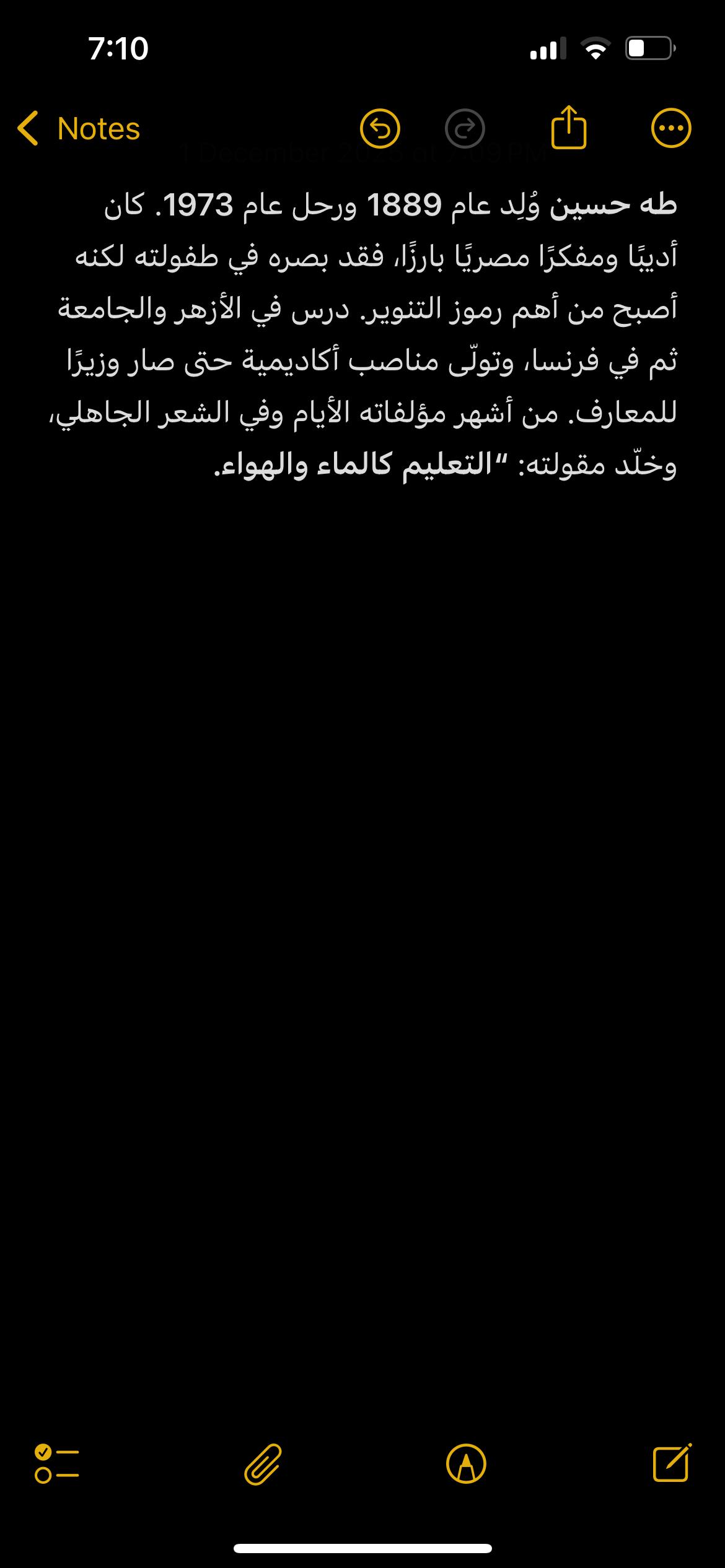Open the more options menu
The width and height of the screenshot is (725, 1568).
tap(671, 129)
